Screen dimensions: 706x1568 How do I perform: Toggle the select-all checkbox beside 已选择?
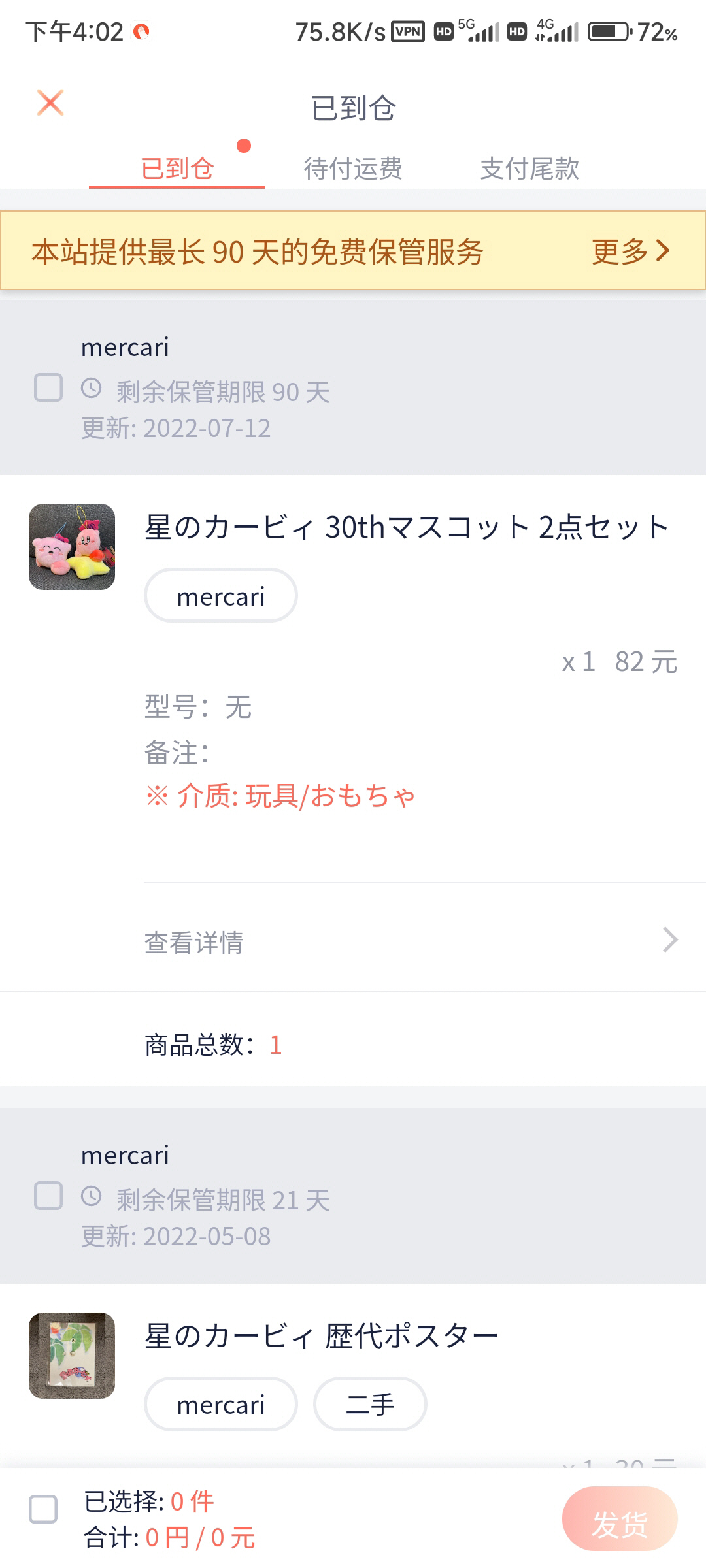pyautogui.click(x=43, y=1509)
